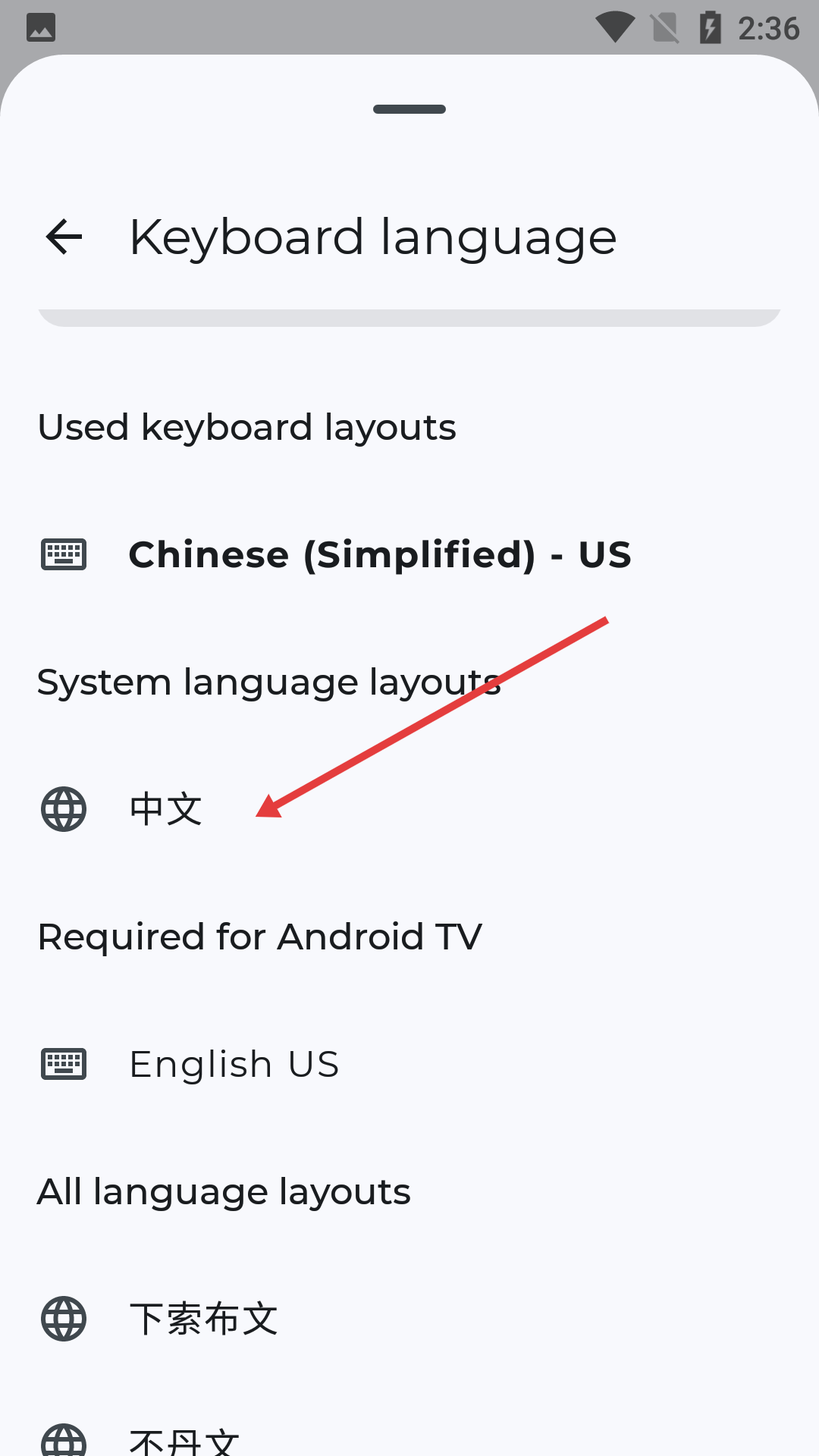Select Chinese (Simplified) - US layout

tap(379, 554)
